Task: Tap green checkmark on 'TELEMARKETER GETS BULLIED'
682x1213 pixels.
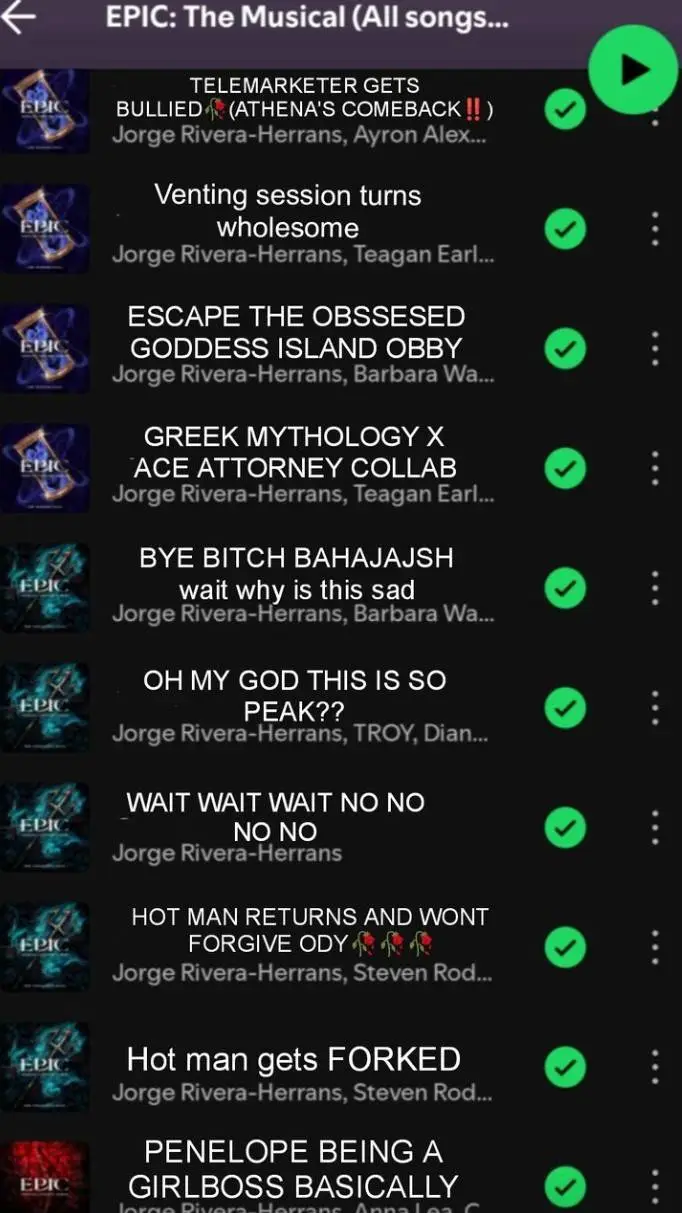Action: click(565, 109)
